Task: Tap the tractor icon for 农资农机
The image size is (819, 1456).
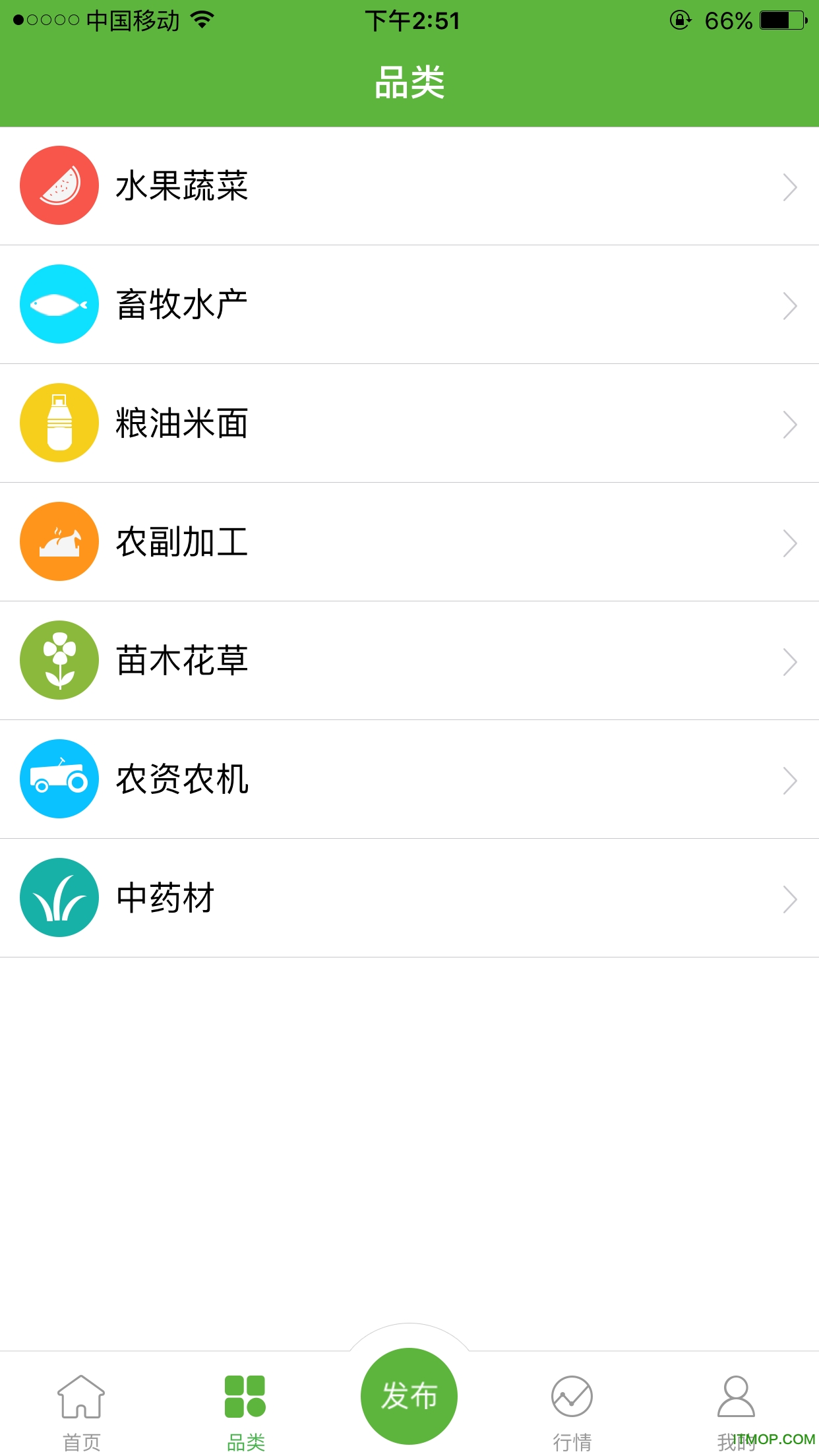Action: click(59, 779)
